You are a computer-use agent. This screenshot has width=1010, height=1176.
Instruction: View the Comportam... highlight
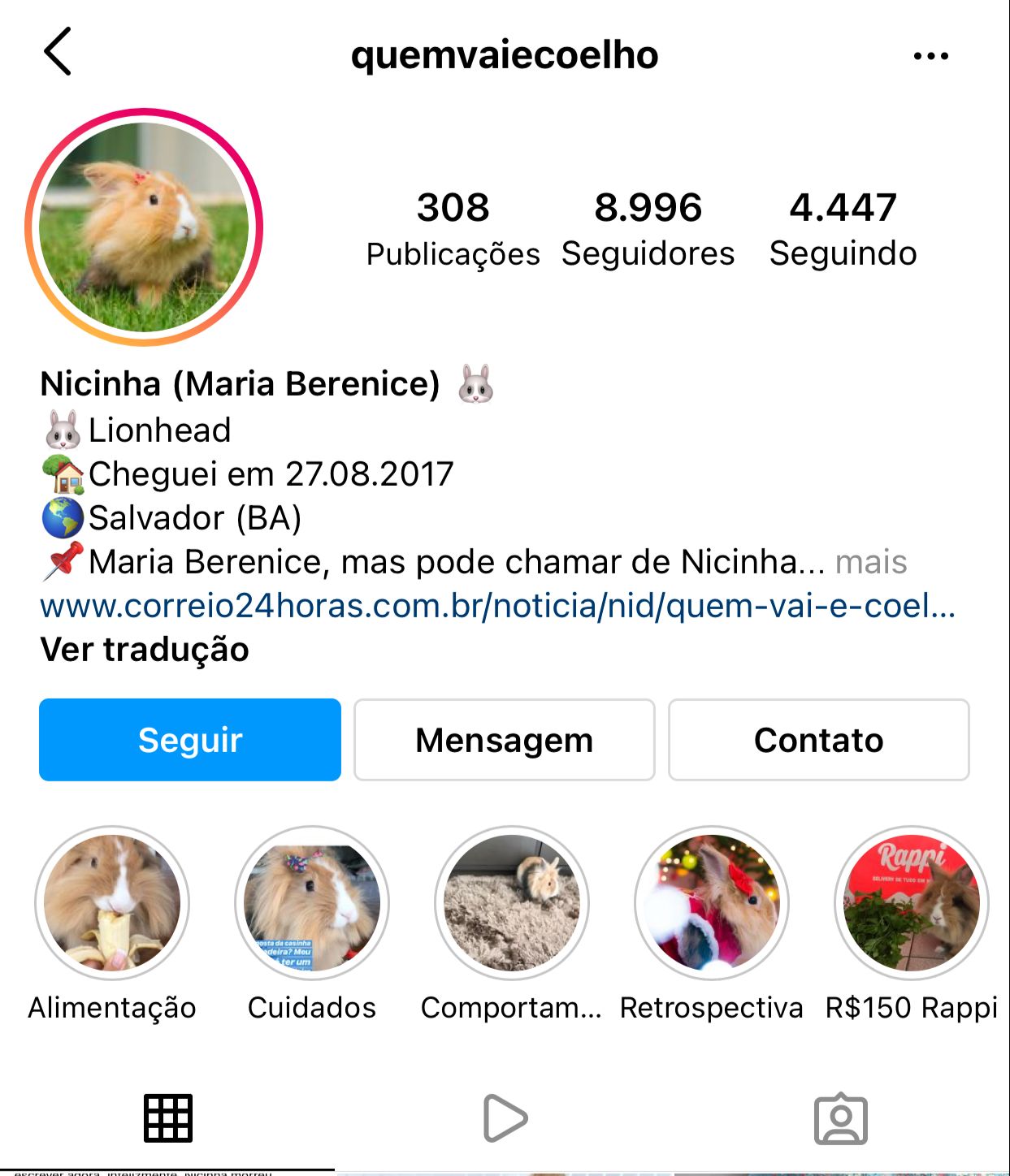tap(512, 903)
